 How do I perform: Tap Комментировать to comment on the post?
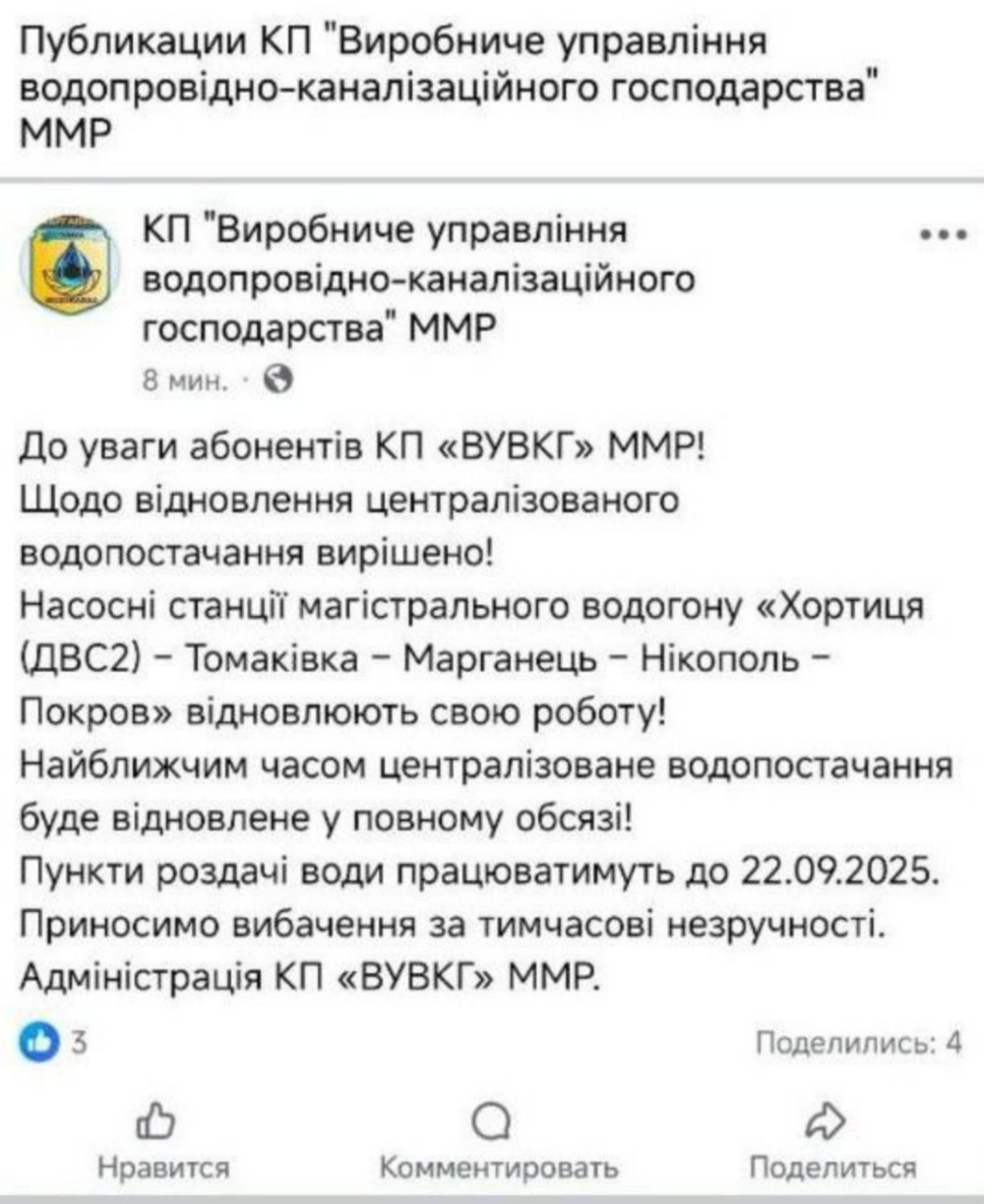click(498, 1141)
